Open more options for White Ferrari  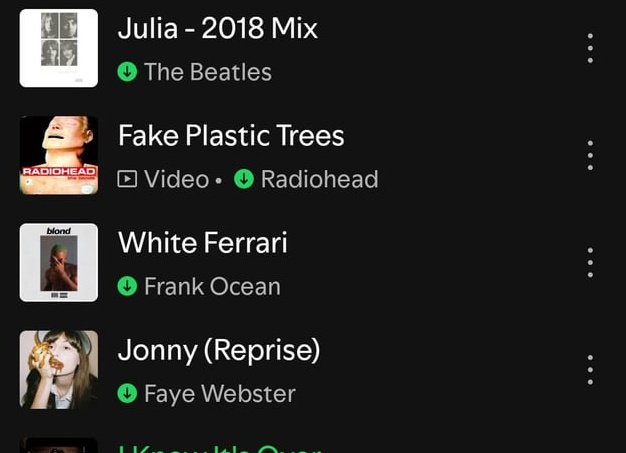pos(590,262)
